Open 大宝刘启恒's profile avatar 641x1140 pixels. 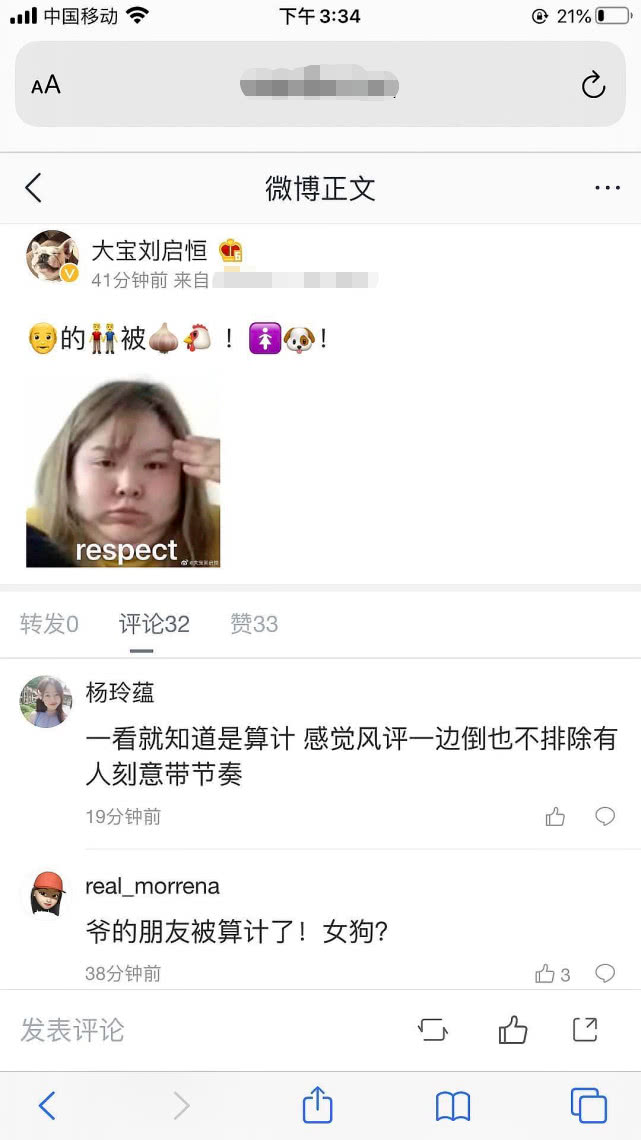53,256
